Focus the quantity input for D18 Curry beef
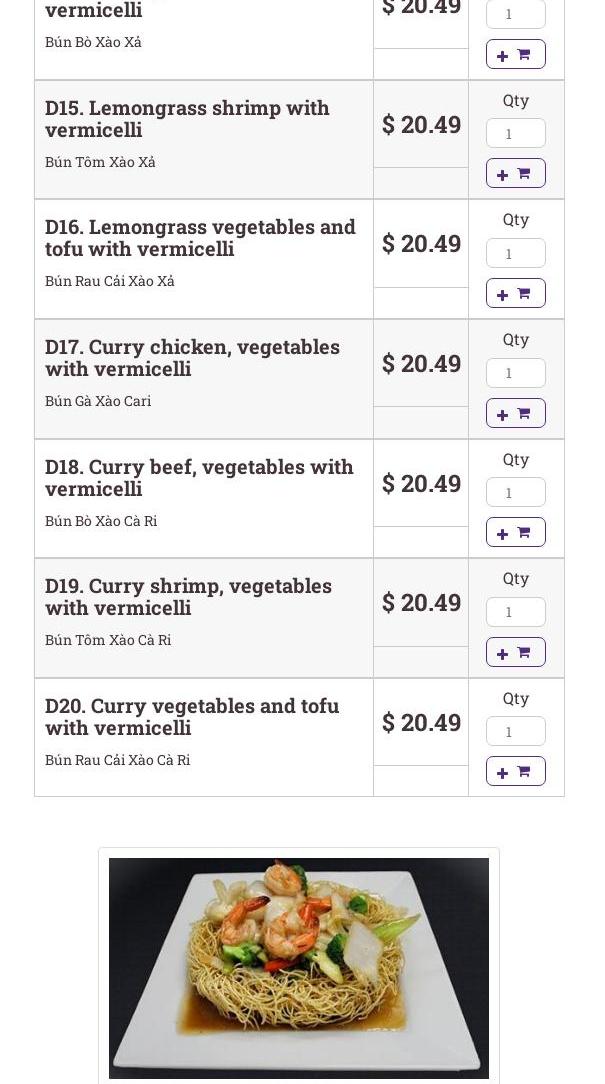605x1084 pixels. click(515, 492)
